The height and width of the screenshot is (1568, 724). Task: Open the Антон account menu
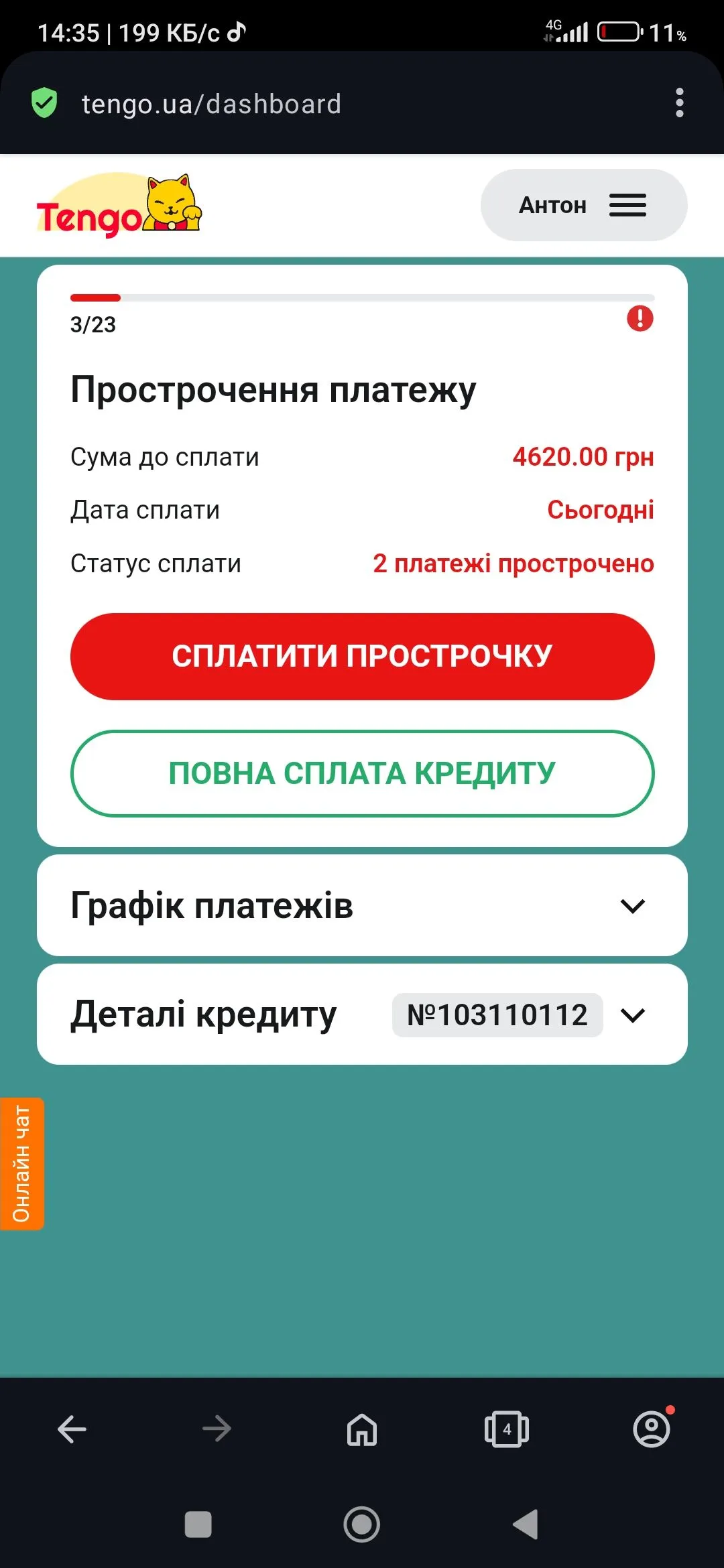(583, 205)
